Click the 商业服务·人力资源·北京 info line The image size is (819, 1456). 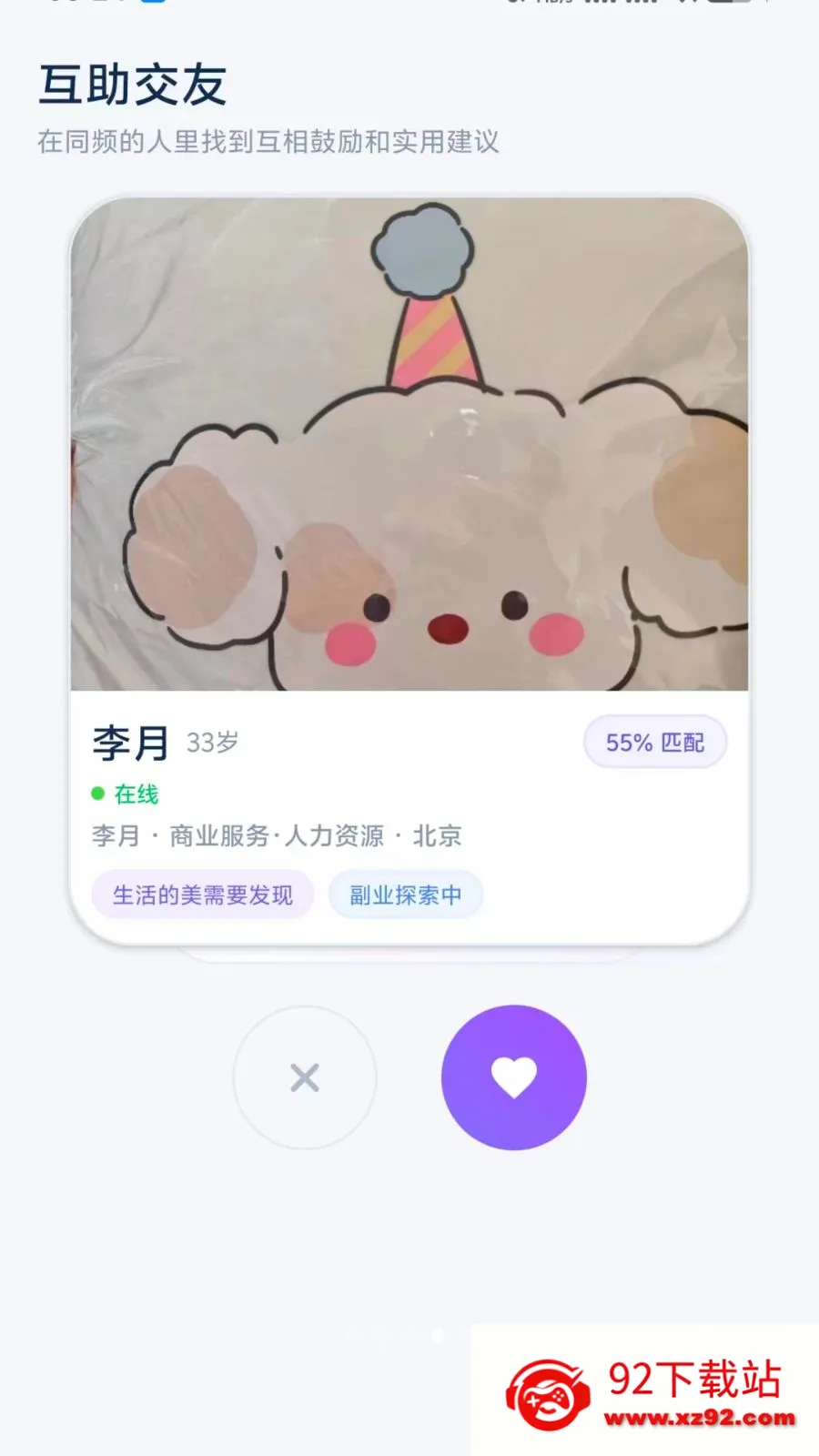[x=276, y=834]
